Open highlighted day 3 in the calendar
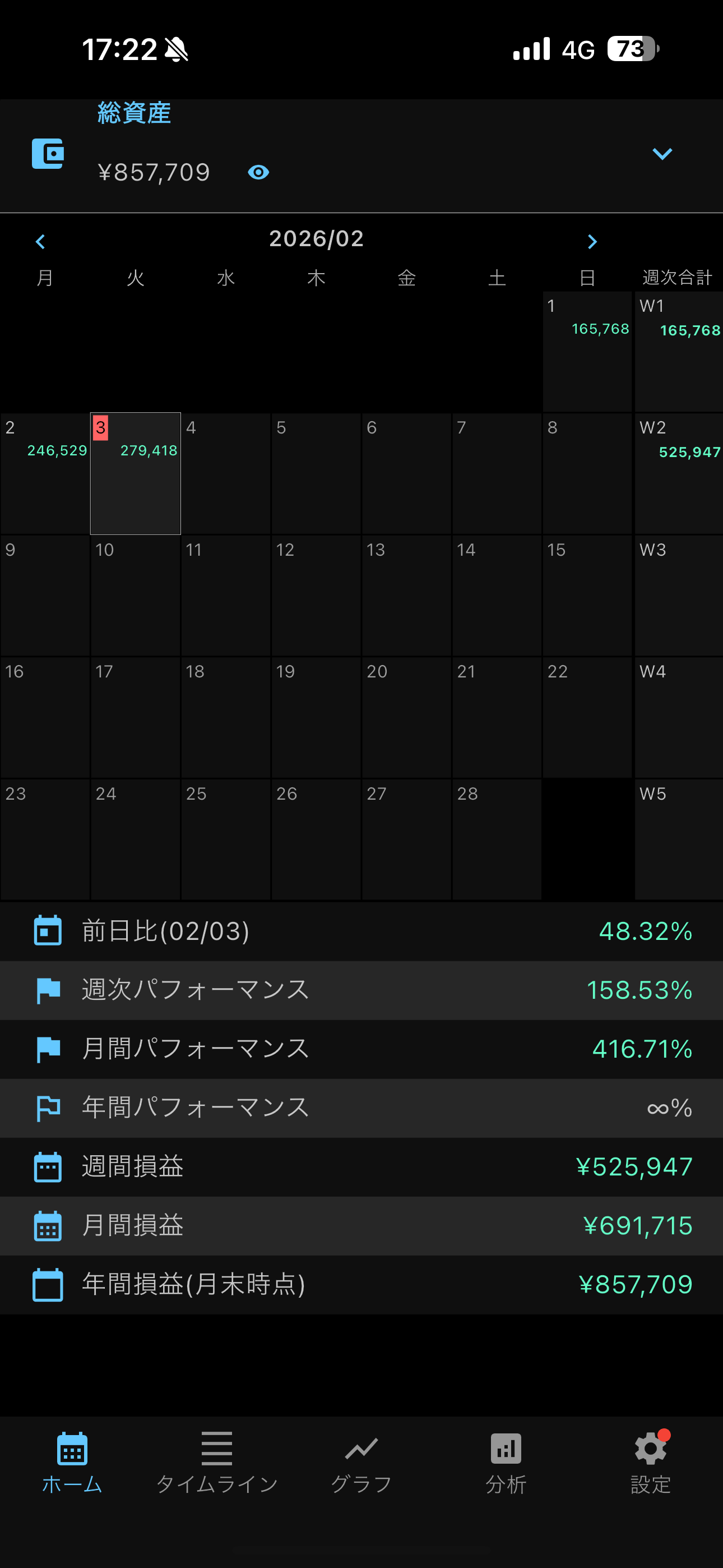Viewport: 723px width, 1568px height. (135, 473)
